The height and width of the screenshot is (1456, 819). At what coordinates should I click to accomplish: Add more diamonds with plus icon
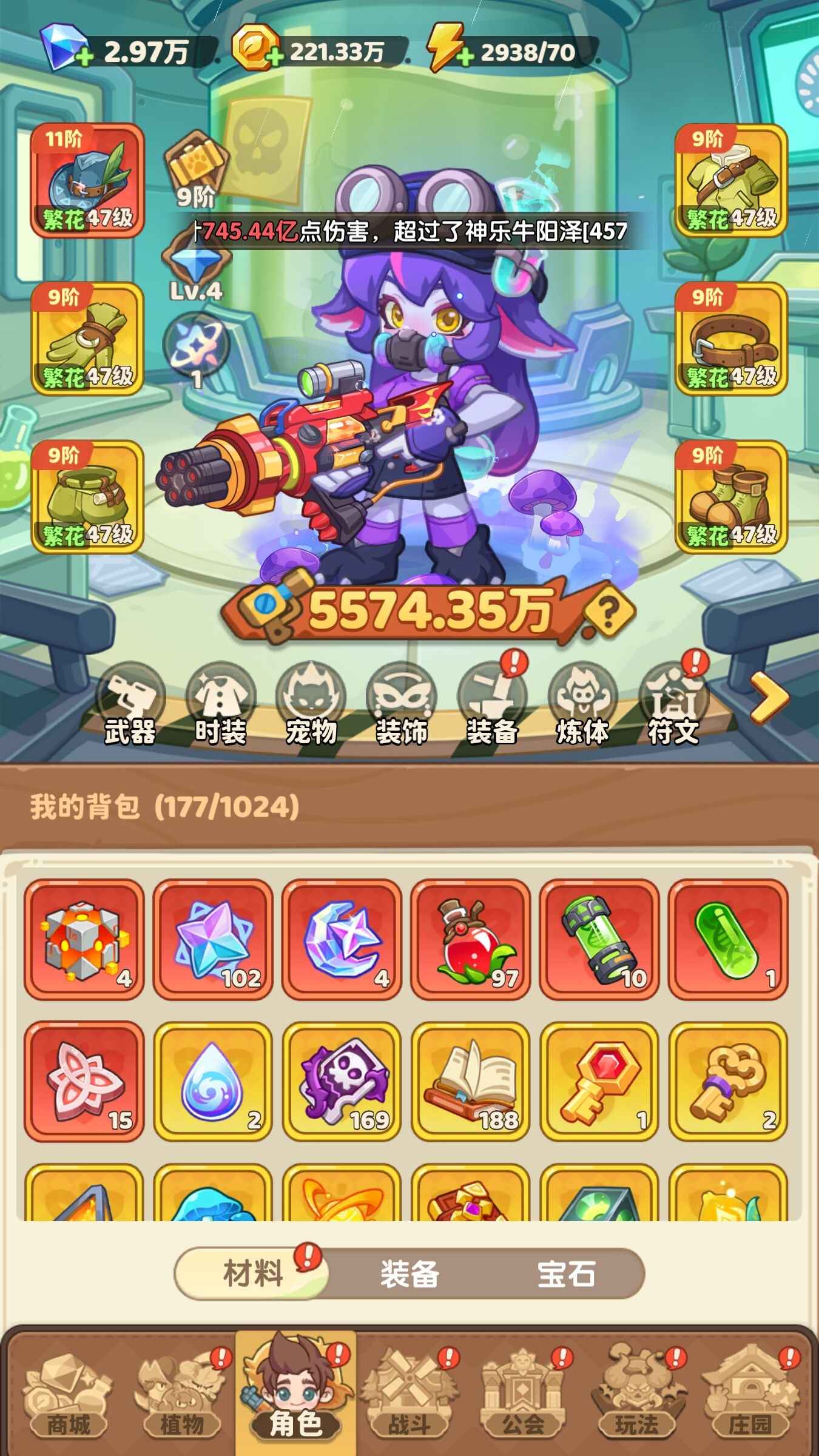point(84,57)
